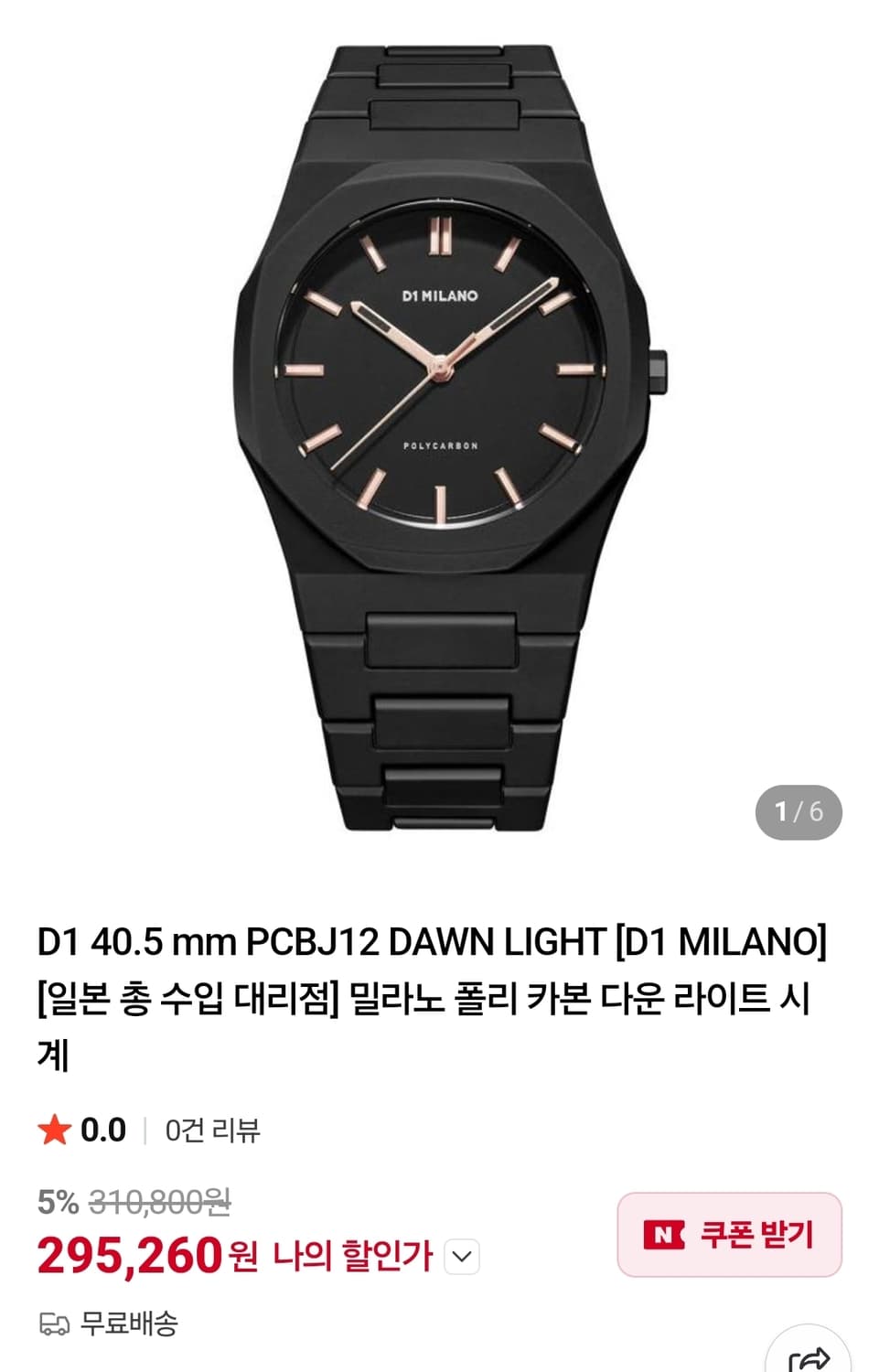Click the free shipping truck icon
Screen dimensions: 879x1372
pyautogui.click(x=55, y=1321)
